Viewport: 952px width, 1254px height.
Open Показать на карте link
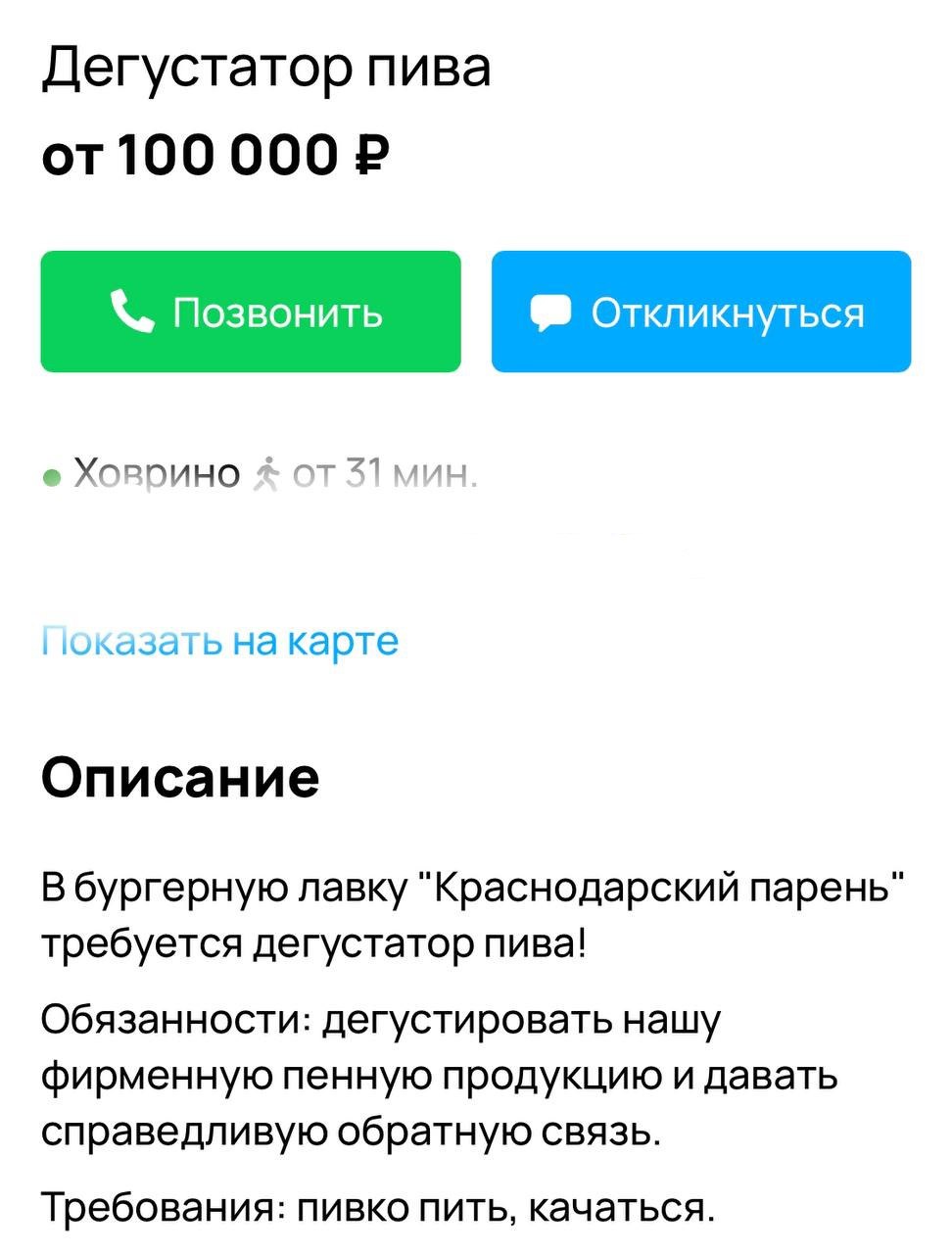click(x=220, y=642)
